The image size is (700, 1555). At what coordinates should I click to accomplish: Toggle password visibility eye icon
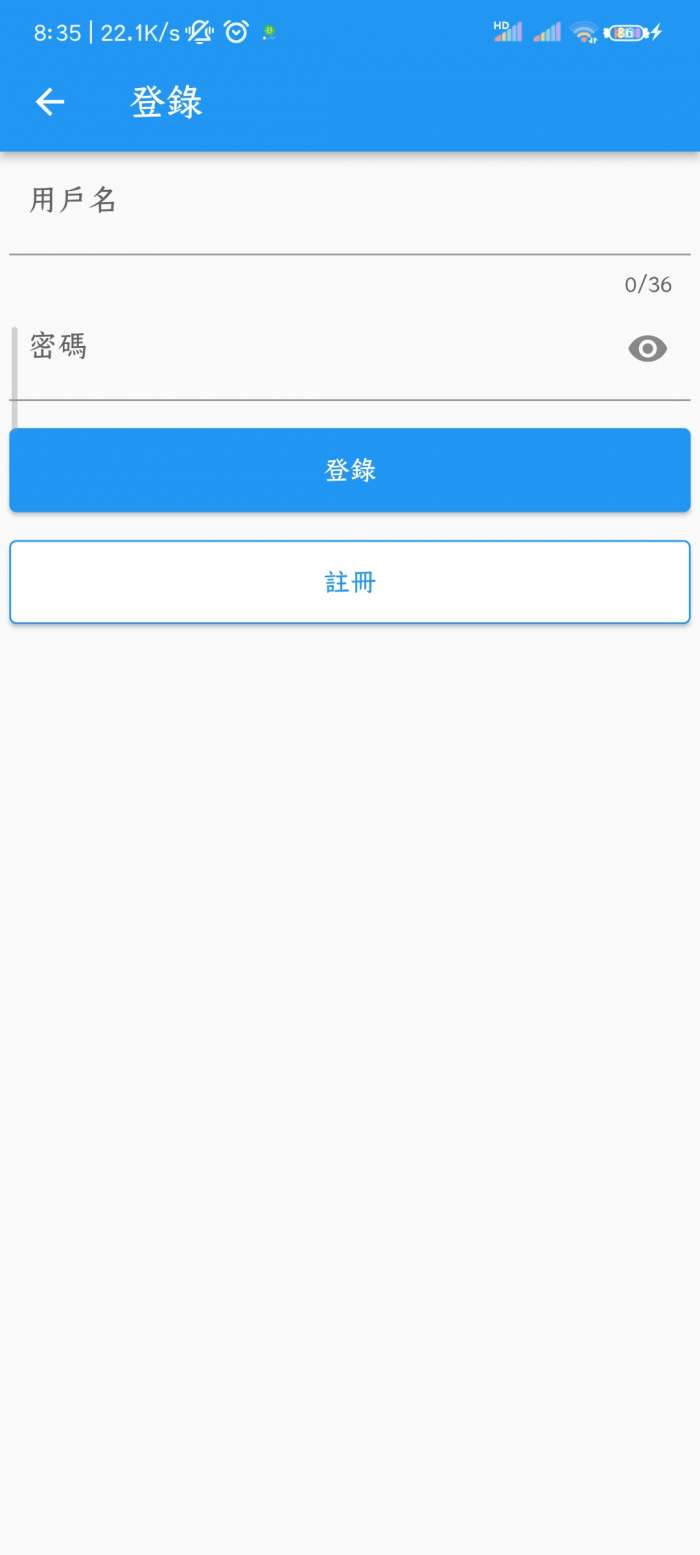tap(647, 349)
